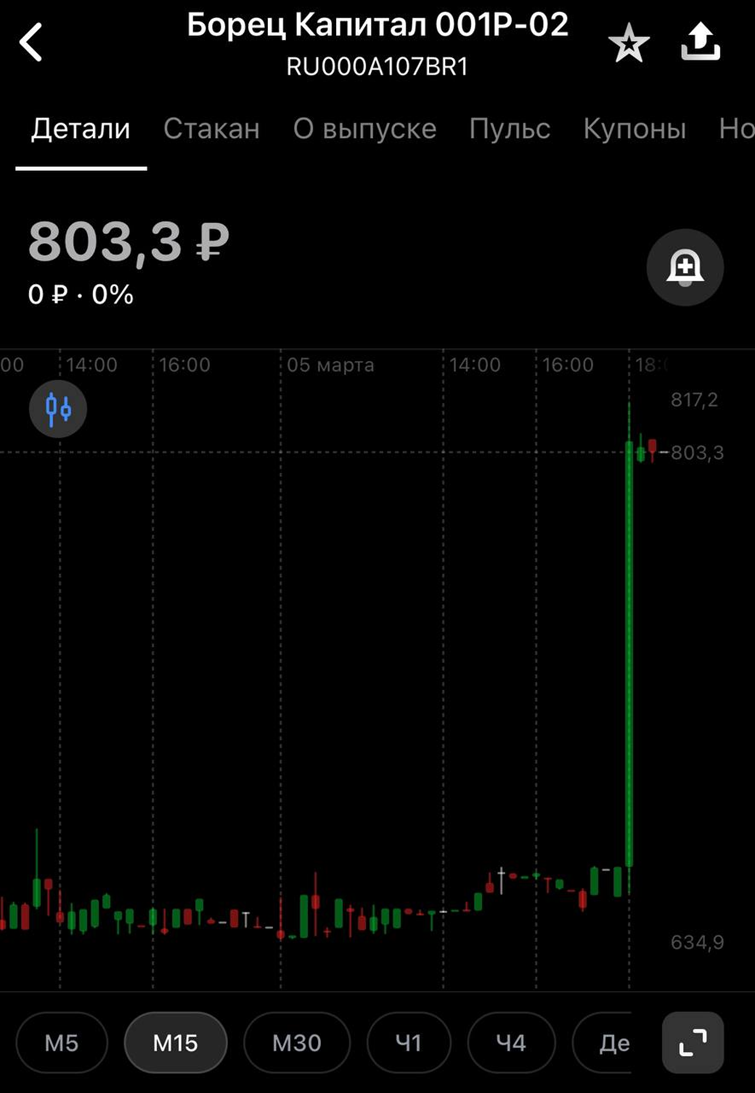Expand the chart to fullscreen
This screenshot has width=755, height=1093.
693,1043
